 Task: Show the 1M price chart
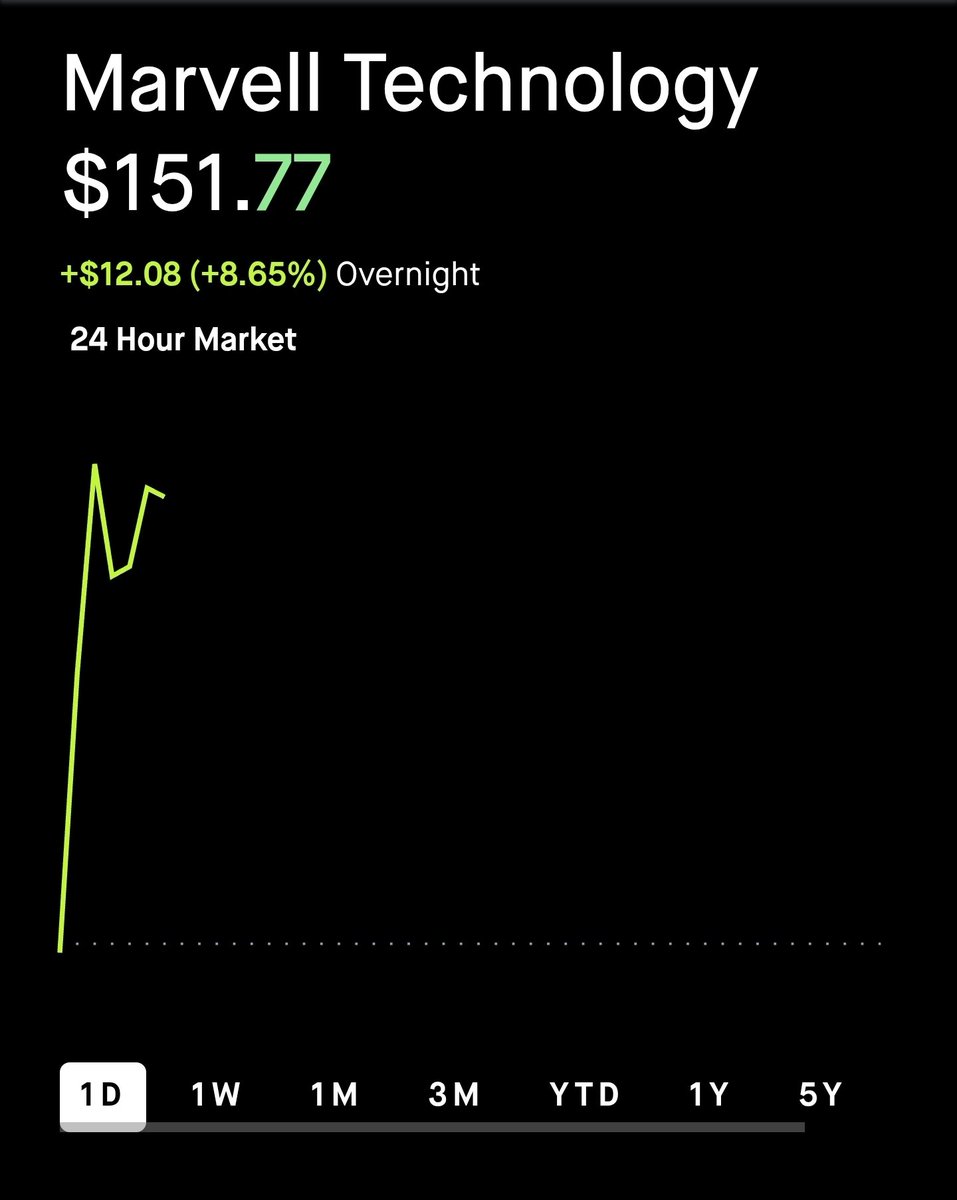click(x=334, y=1095)
